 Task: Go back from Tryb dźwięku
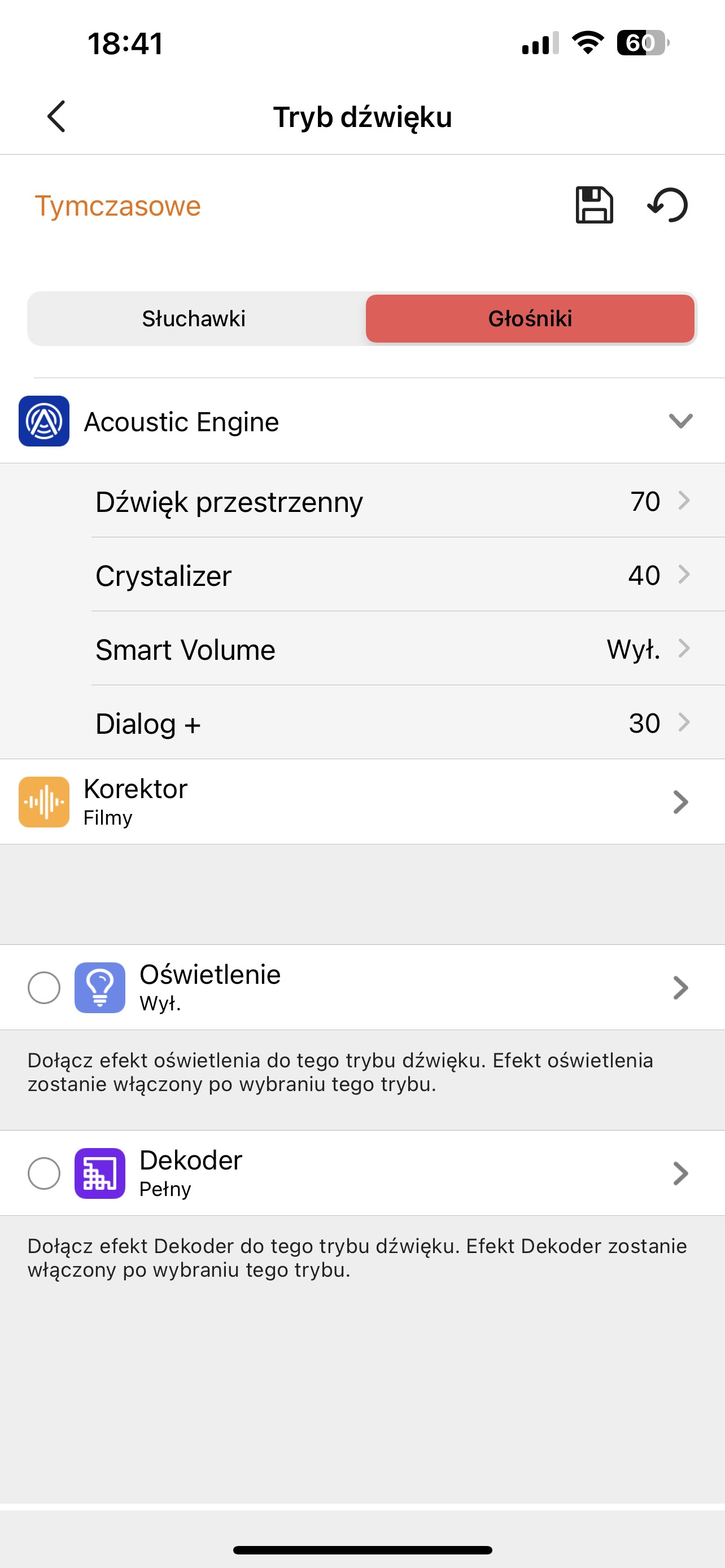pos(56,116)
